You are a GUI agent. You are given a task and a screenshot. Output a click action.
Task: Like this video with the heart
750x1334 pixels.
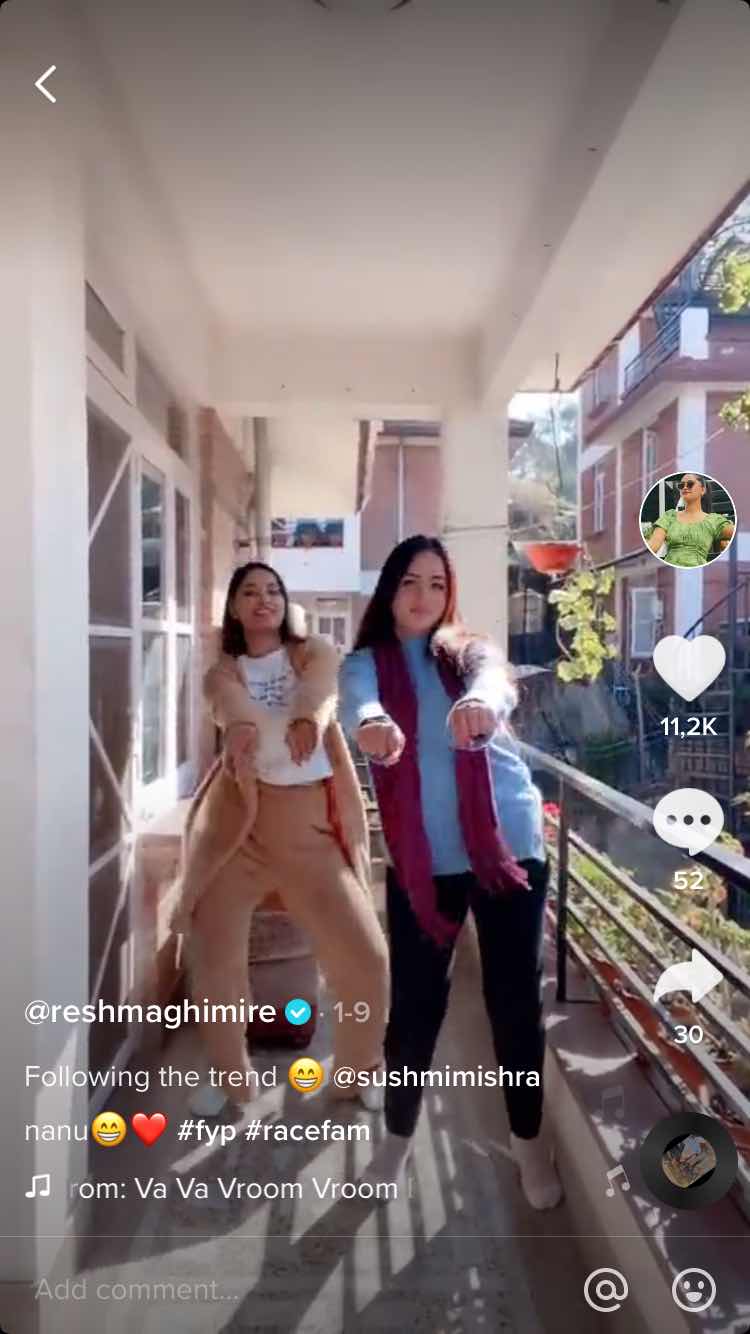[x=688, y=668]
